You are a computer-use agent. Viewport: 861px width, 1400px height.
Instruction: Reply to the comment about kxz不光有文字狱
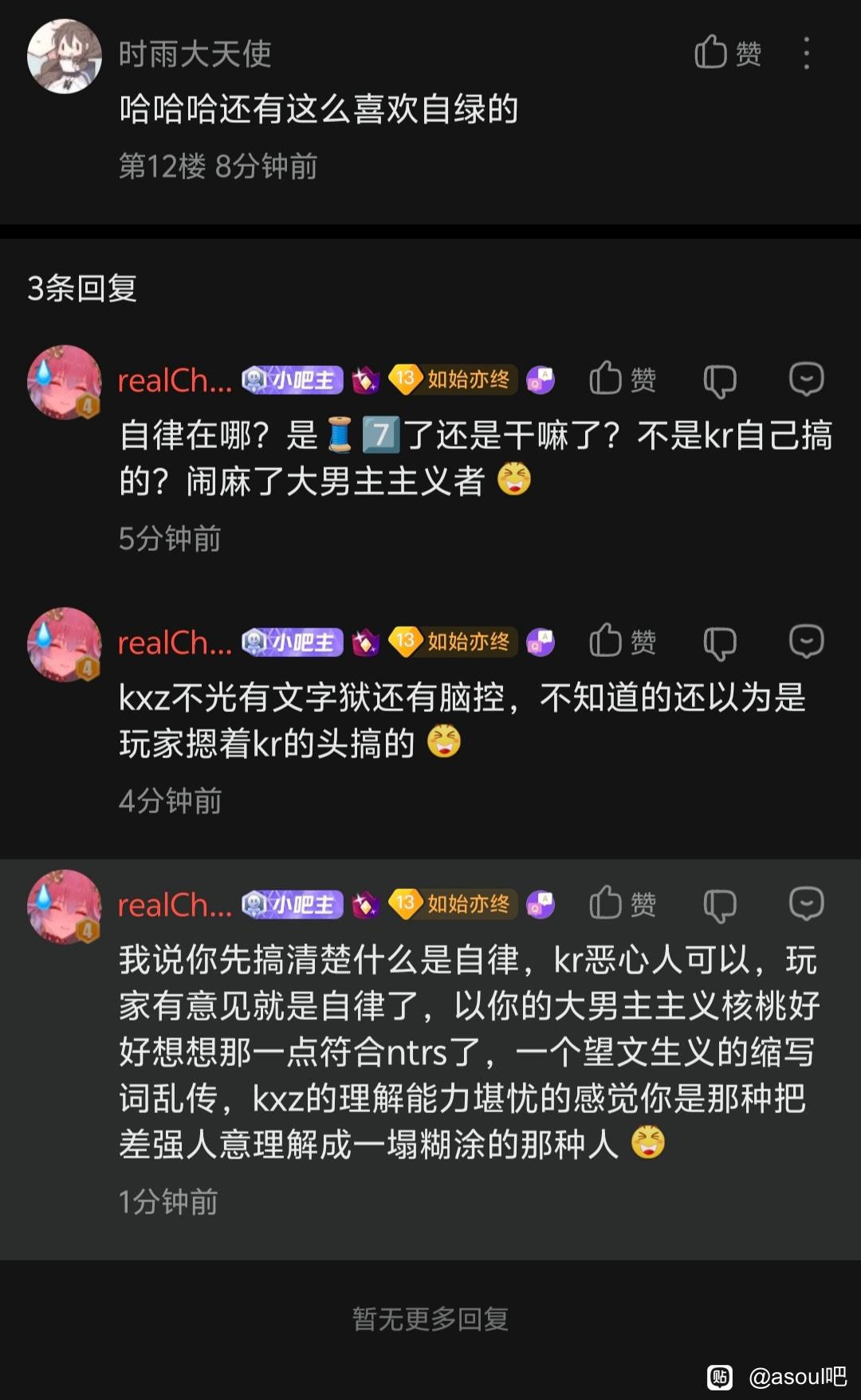pos(806,641)
